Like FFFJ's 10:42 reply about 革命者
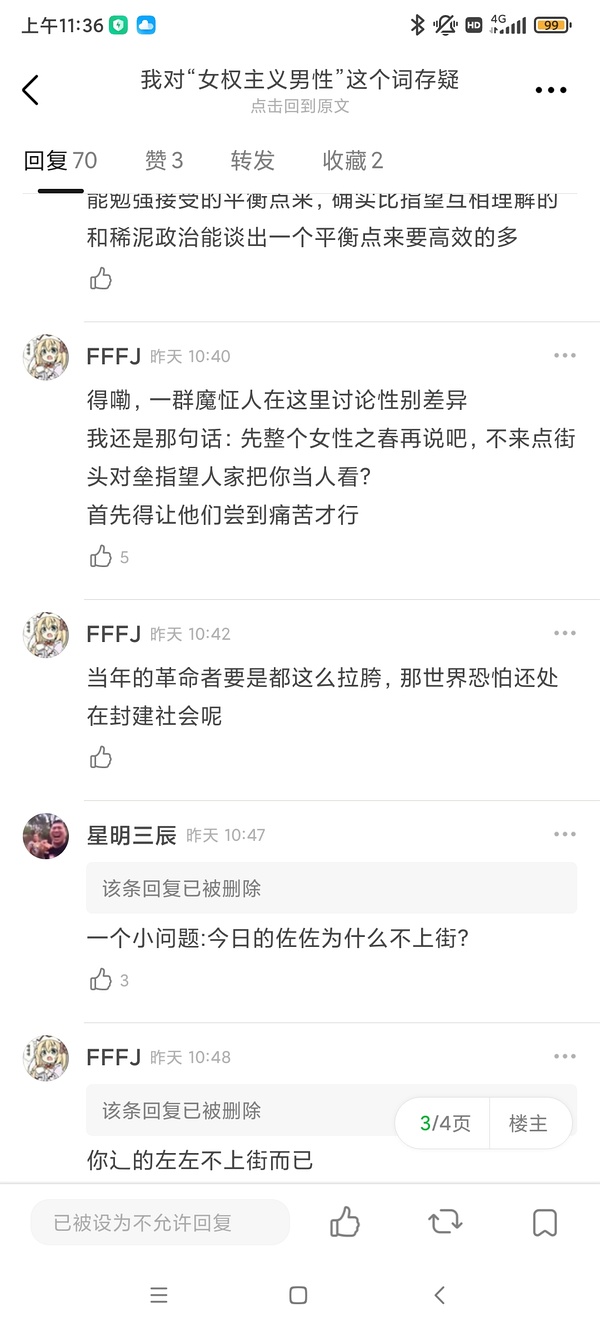This screenshot has height=1333, width=600. tap(101, 758)
